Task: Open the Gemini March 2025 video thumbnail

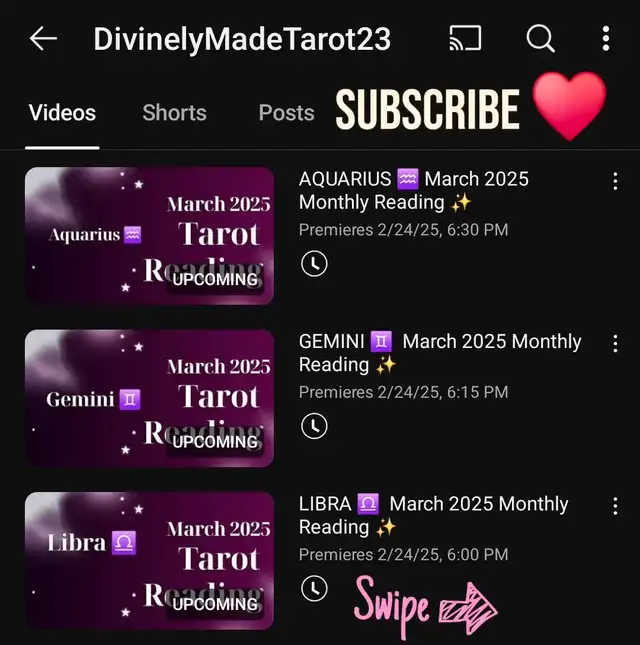Action: (149, 398)
